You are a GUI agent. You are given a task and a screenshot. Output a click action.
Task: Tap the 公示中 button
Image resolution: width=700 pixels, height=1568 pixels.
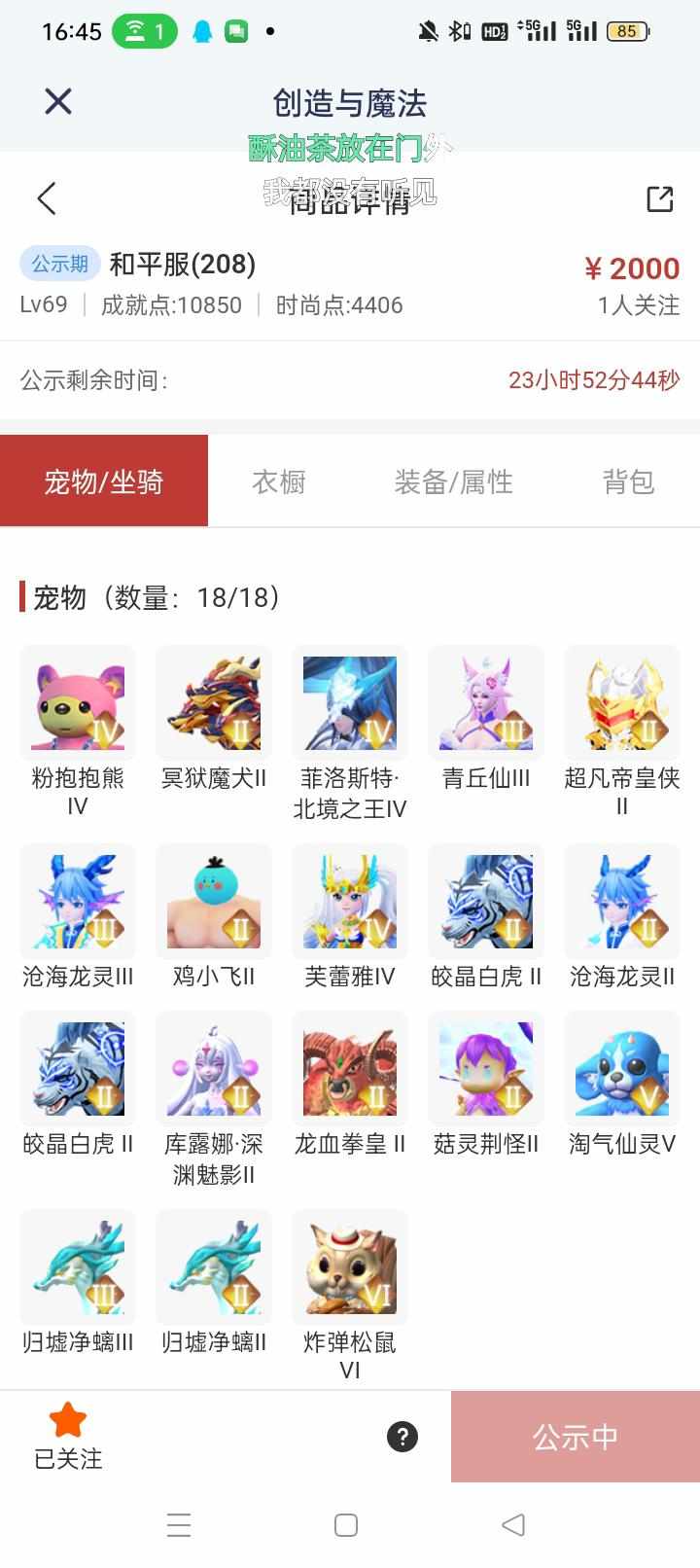coord(576,1437)
